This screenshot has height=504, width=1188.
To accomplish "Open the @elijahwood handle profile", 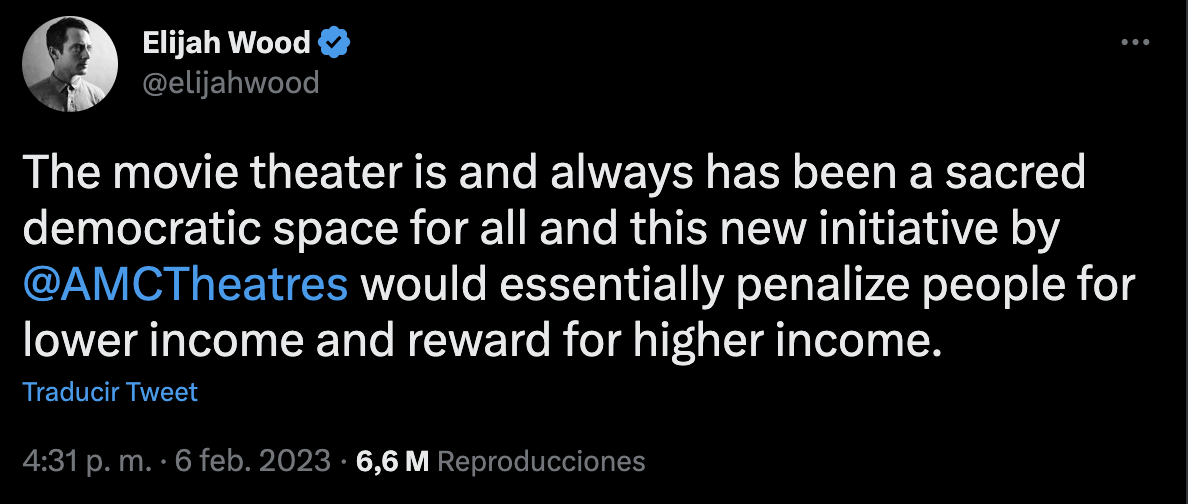I will tap(232, 82).
